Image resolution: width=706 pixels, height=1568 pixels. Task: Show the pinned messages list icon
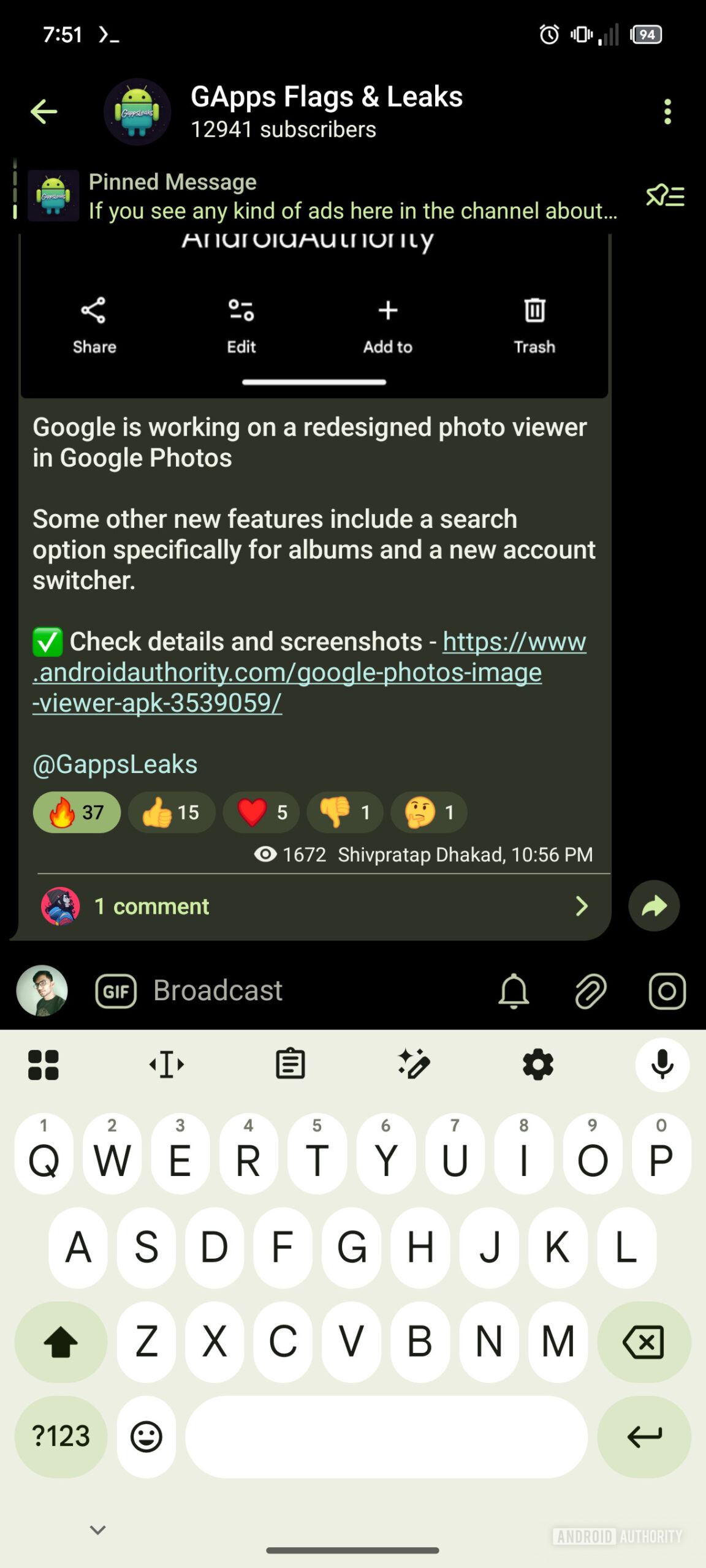665,196
